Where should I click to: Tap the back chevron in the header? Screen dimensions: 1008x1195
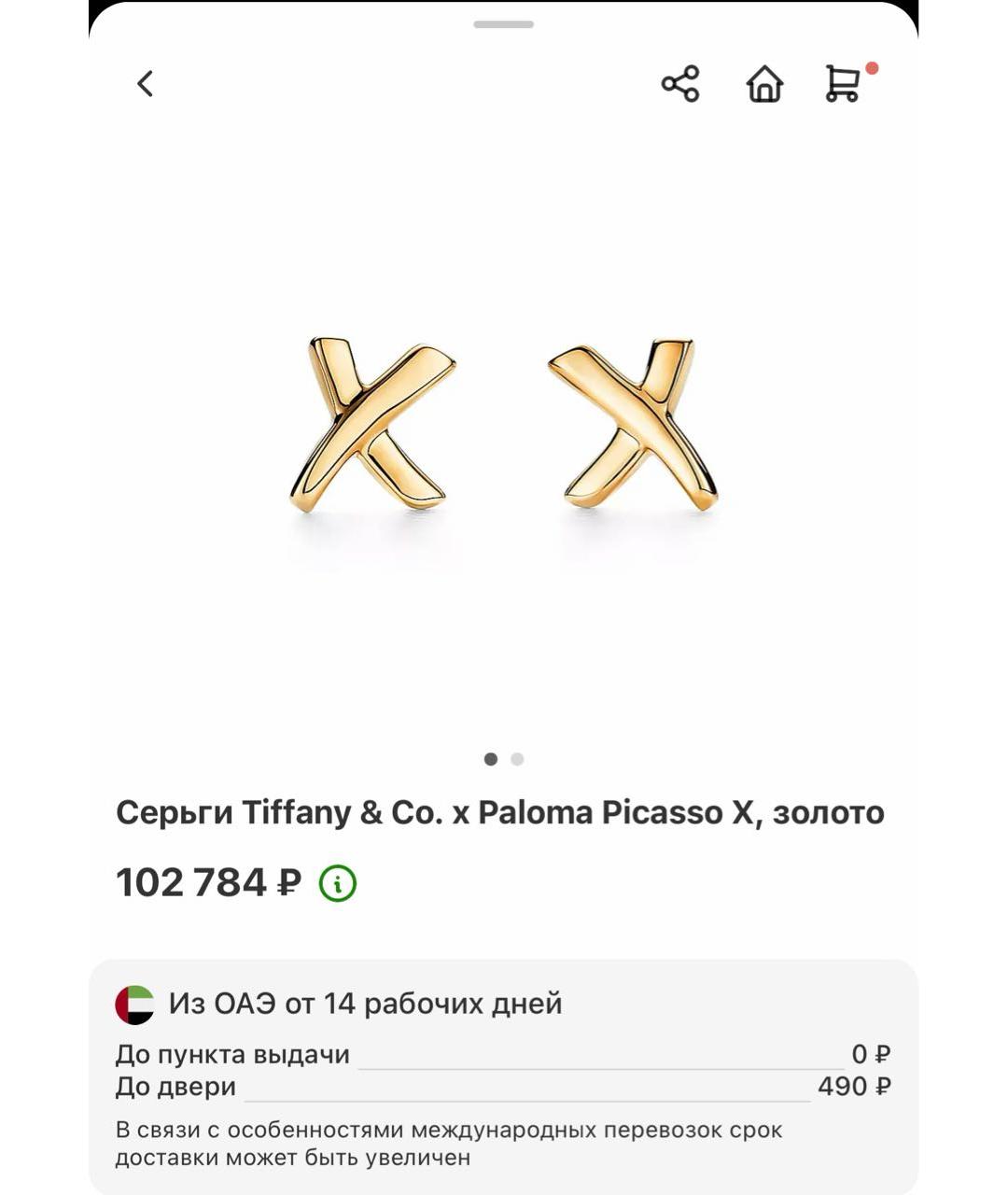coord(145,84)
